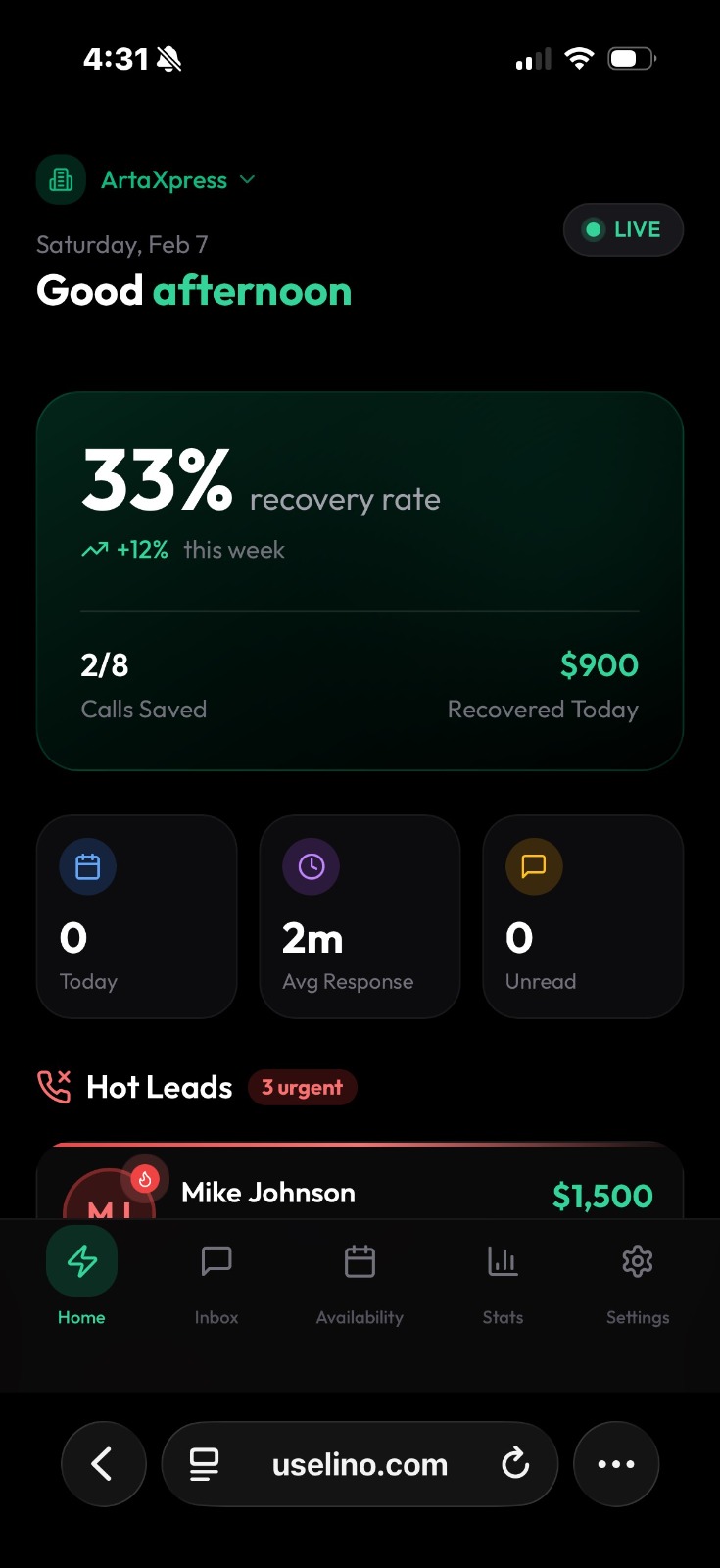Image resolution: width=720 pixels, height=1568 pixels.
Task: Open the Today appointments card
Action: pos(137,916)
